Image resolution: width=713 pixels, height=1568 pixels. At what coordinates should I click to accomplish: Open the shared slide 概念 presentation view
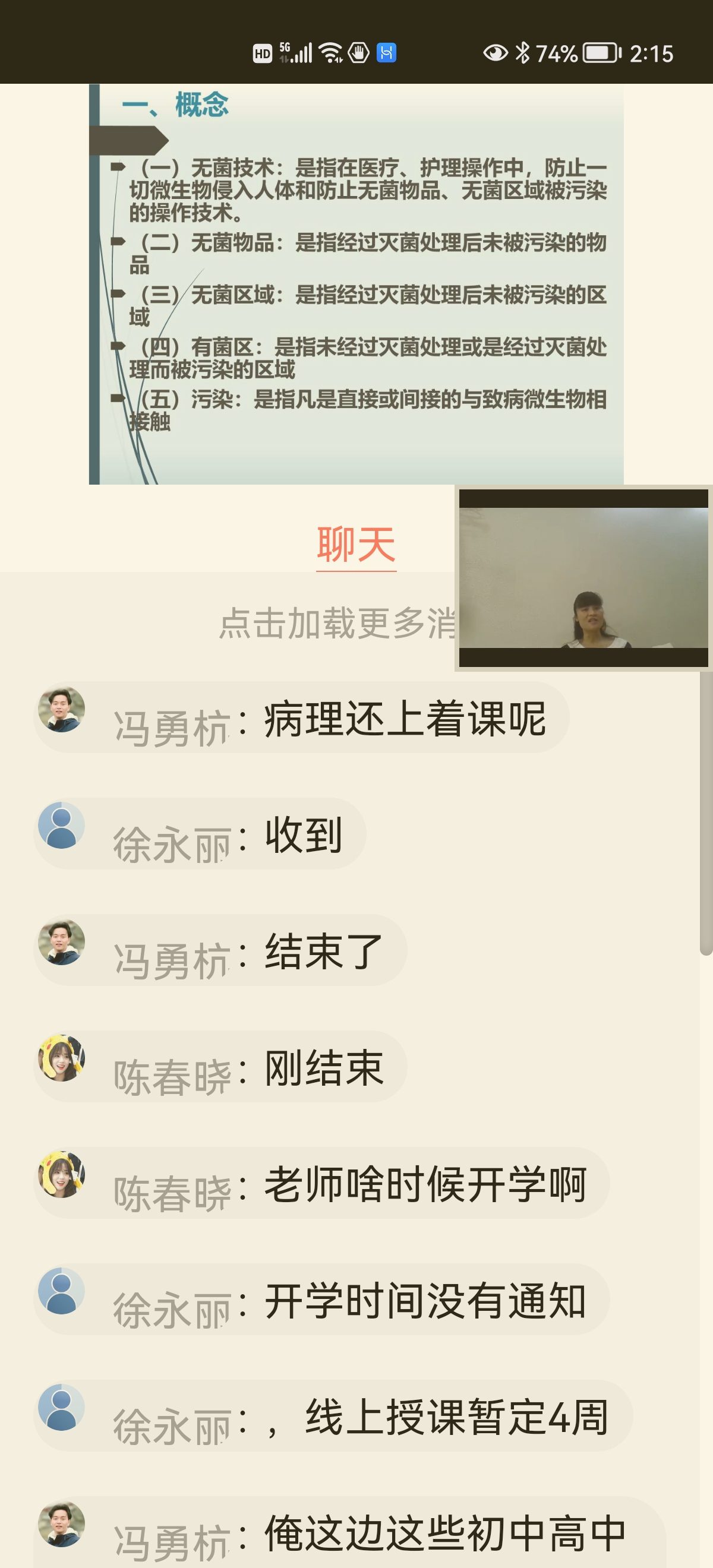[356, 284]
